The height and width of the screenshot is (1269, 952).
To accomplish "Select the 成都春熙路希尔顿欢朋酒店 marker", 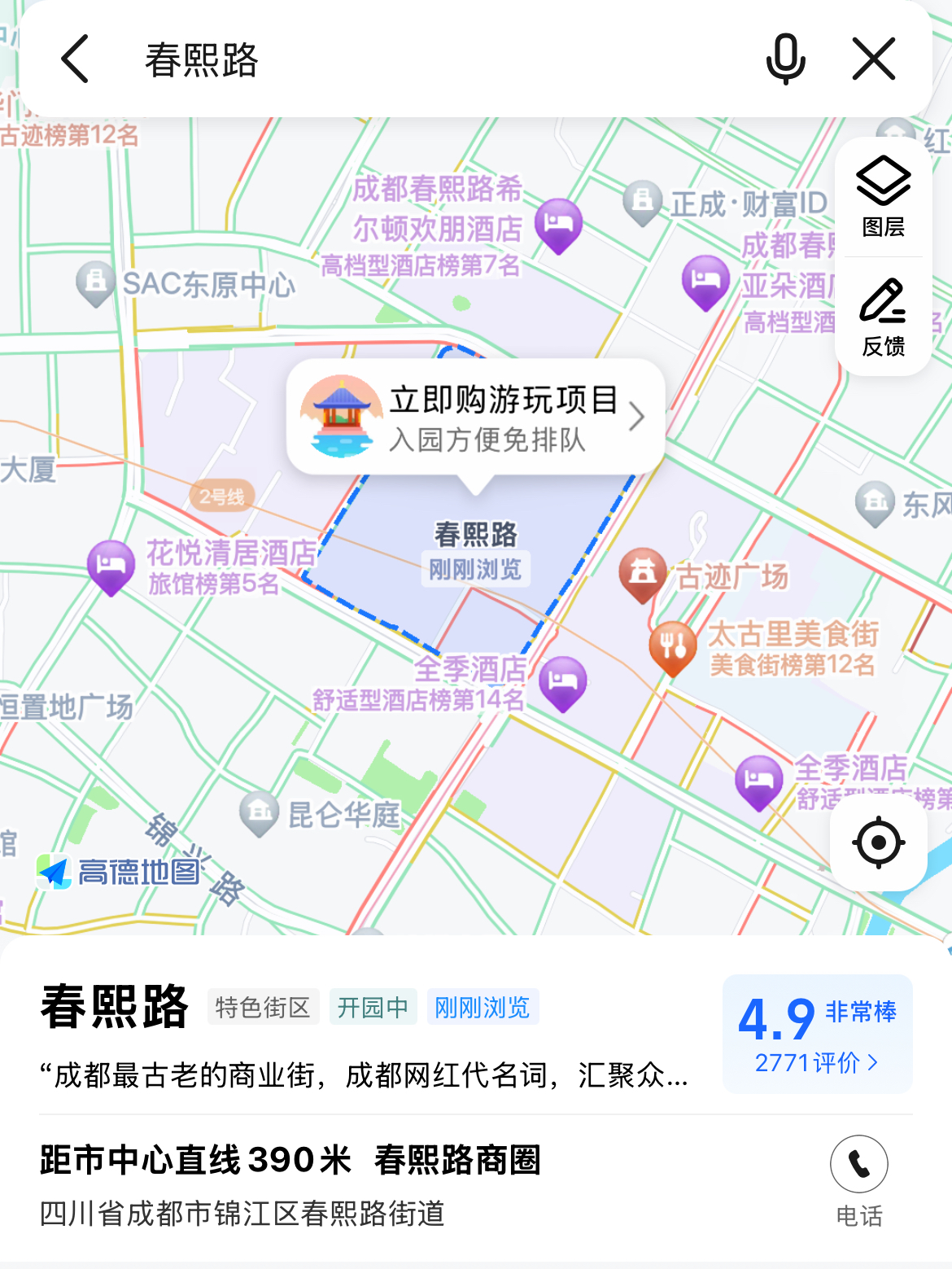I will (558, 224).
